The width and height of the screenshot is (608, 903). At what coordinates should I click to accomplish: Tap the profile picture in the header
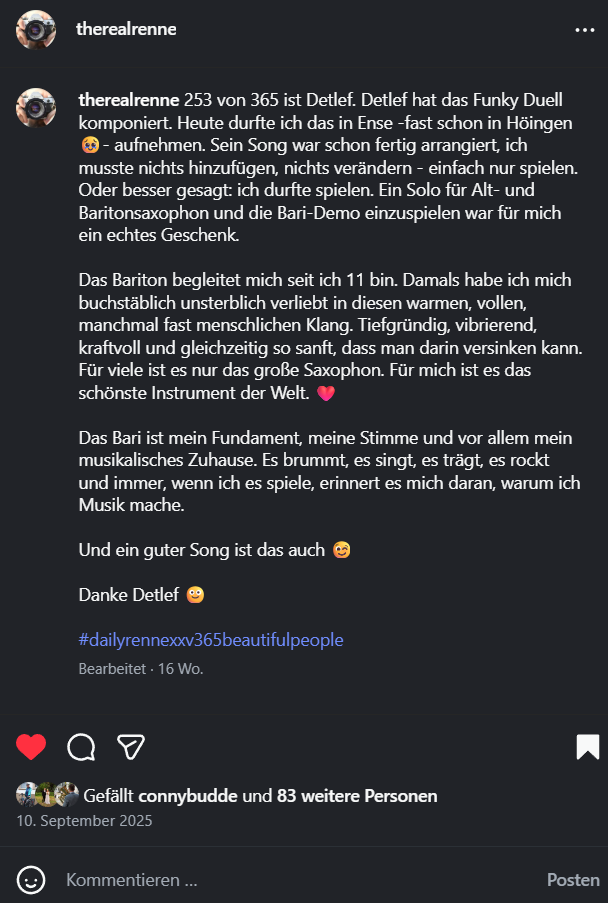(x=36, y=30)
